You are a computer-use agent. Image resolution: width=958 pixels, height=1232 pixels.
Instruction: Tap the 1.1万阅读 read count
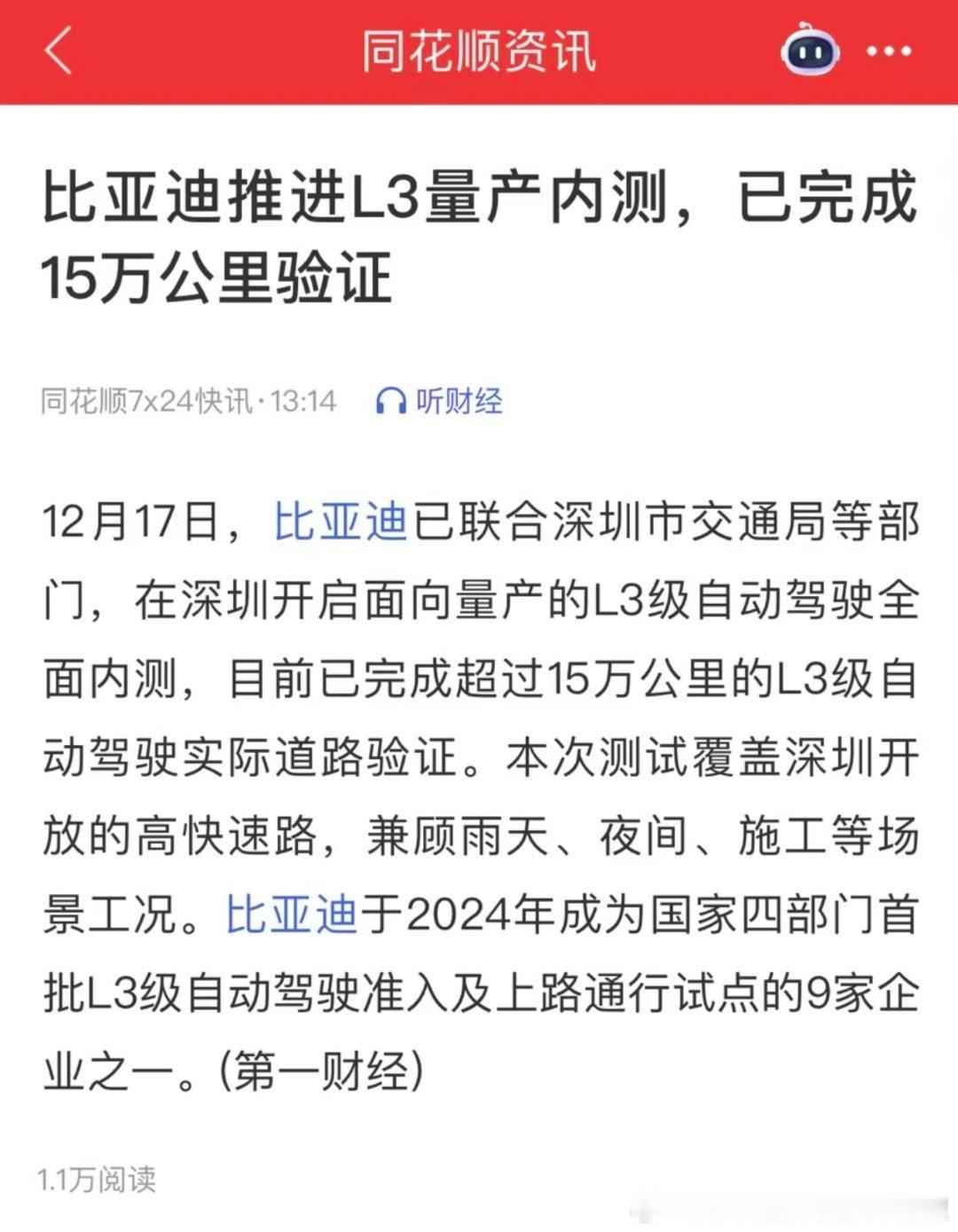pyautogui.click(x=98, y=1178)
